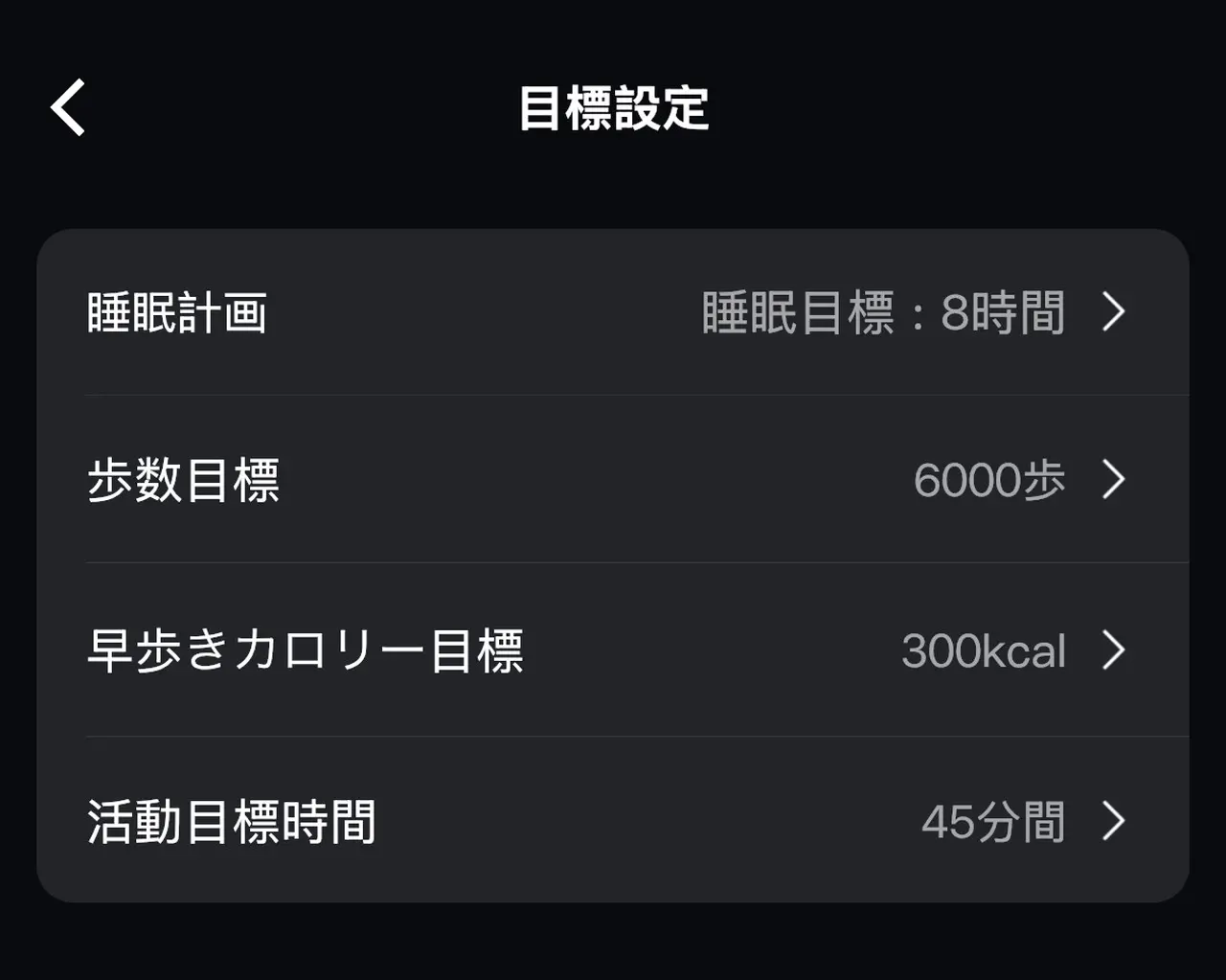Open the 睡眠計画 sleep plan row
The width and height of the screenshot is (1226, 980).
[613, 312]
